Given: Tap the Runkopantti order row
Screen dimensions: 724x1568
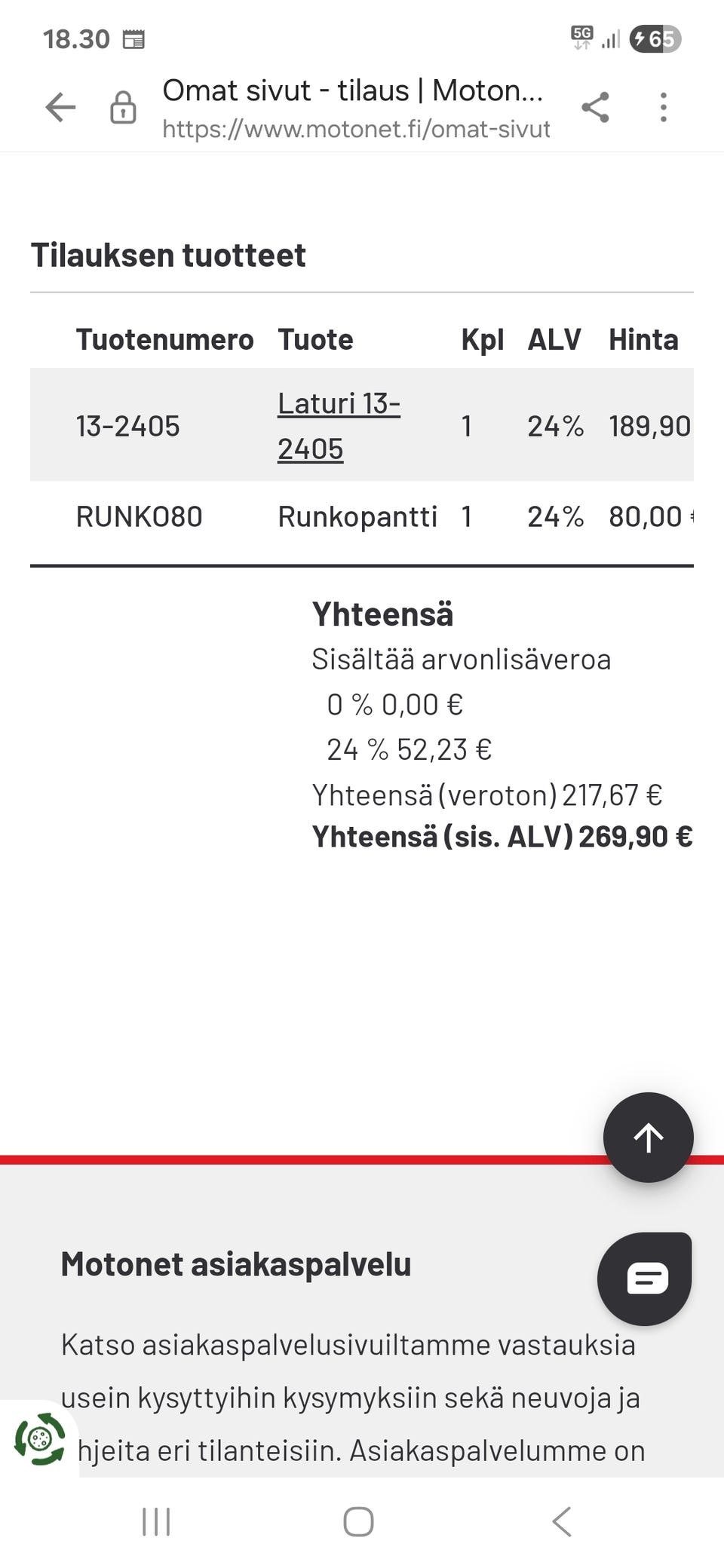Looking at the screenshot, I should 358,516.
